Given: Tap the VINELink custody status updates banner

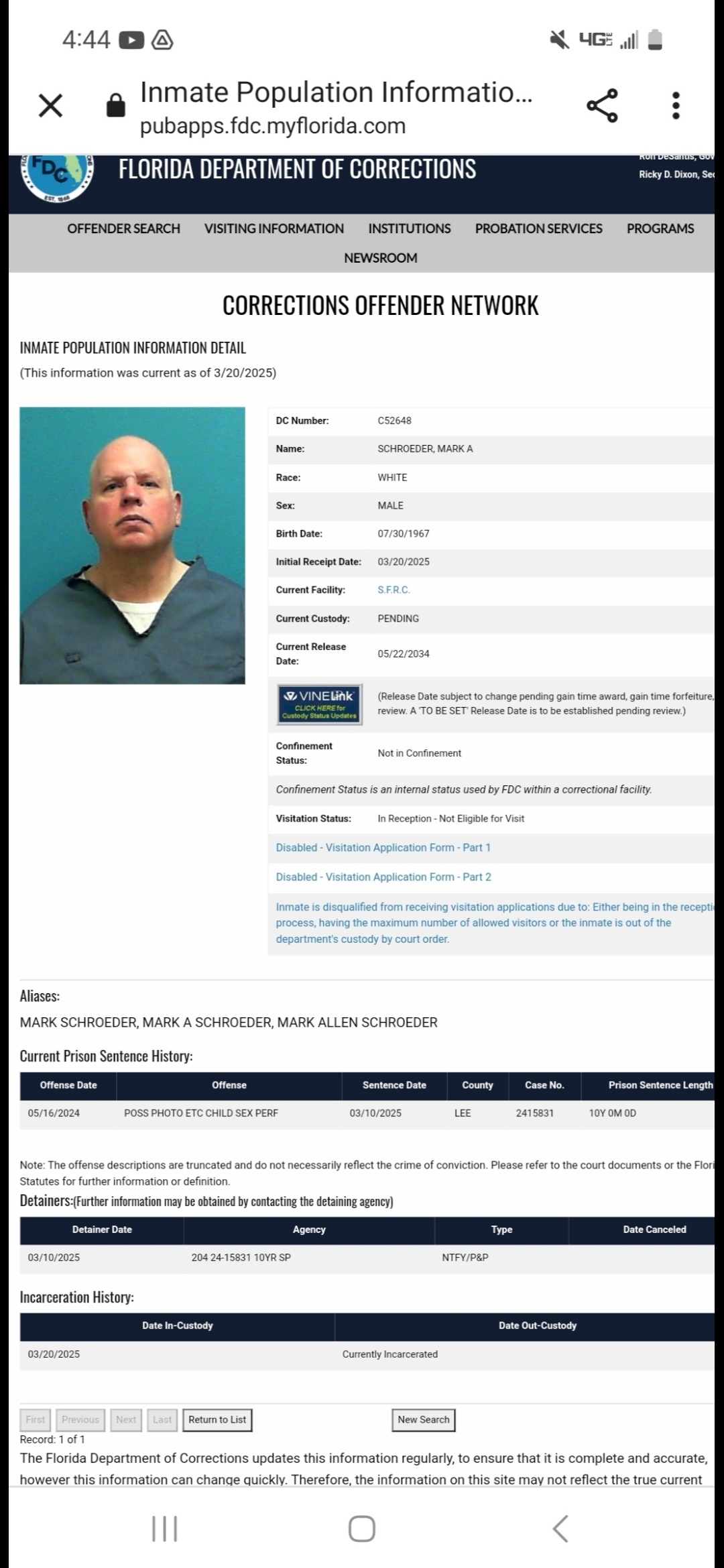Looking at the screenshot, I should coord(320,704).
